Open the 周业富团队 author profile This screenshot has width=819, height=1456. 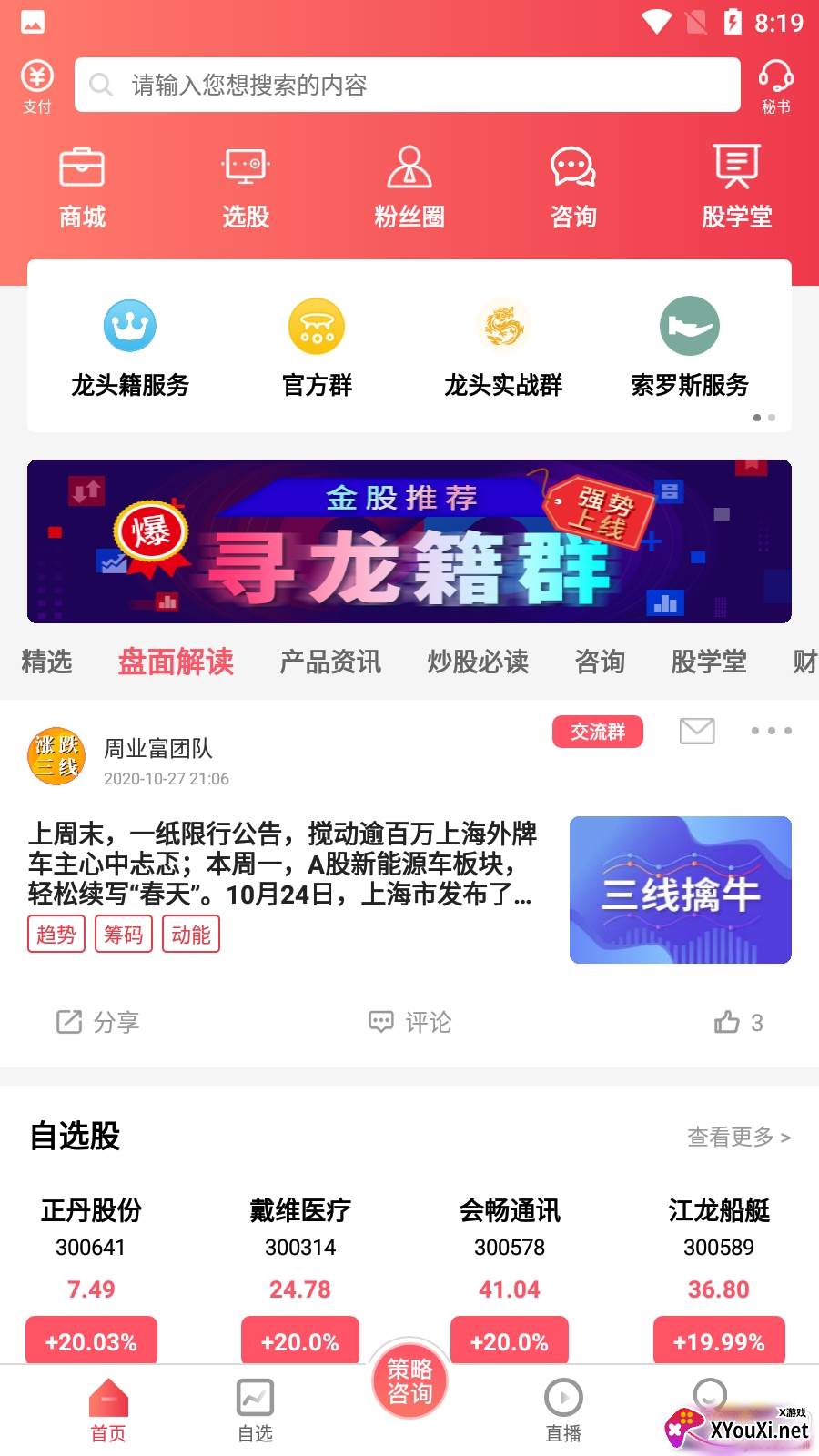click(158, 748)
